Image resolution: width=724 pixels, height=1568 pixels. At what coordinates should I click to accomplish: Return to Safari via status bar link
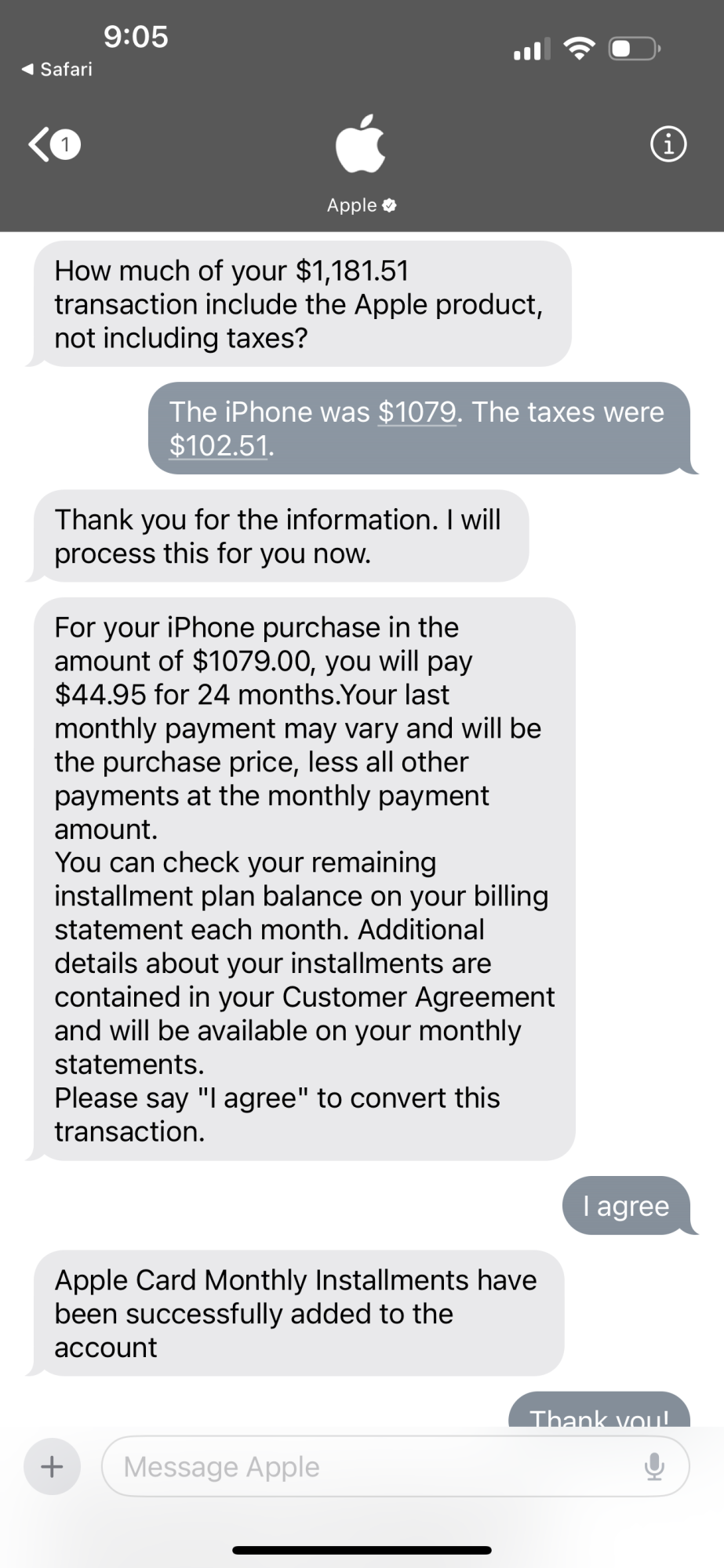coord(56,69)
